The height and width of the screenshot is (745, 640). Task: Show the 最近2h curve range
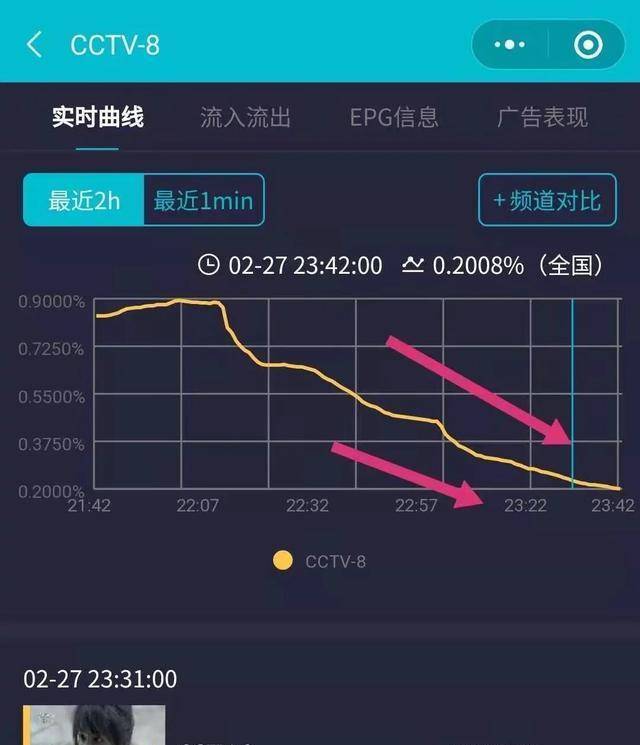[84, 200]
